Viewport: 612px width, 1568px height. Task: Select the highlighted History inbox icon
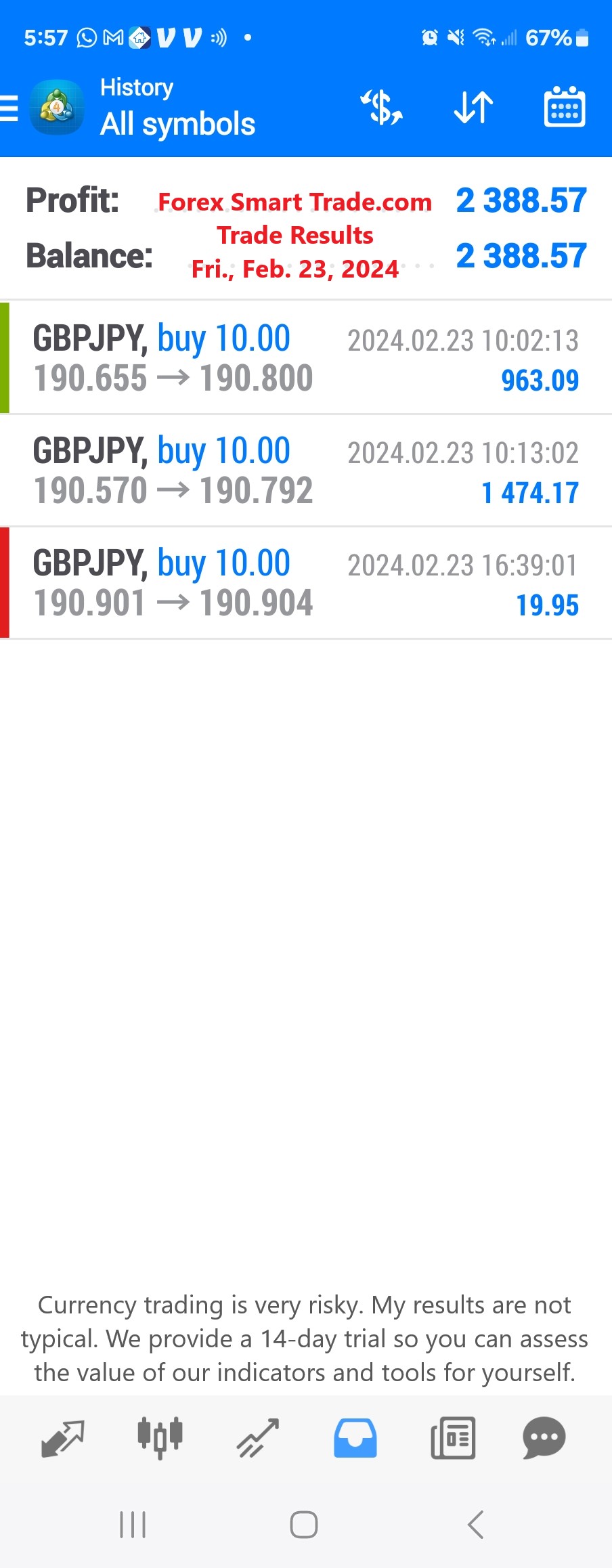coord(355,1439)
